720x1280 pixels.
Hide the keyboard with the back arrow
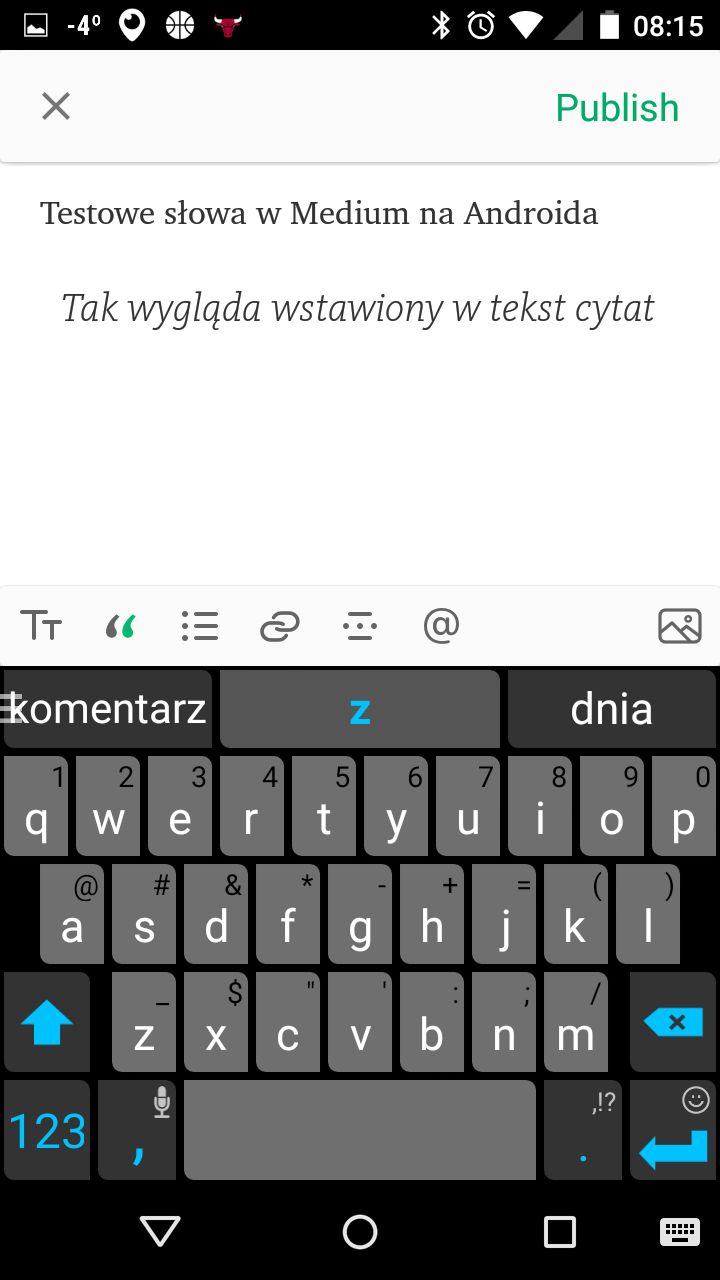(x=160, y=1231)
